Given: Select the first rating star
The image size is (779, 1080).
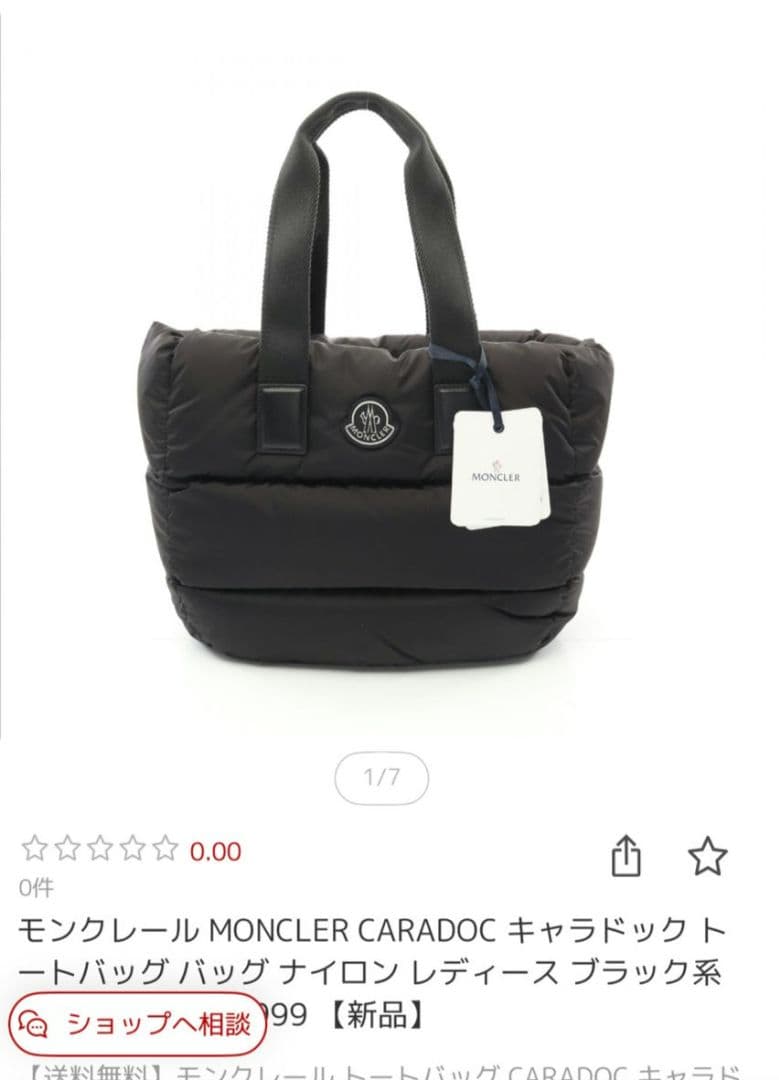Looking at the screenshot, I should (33, 851).
